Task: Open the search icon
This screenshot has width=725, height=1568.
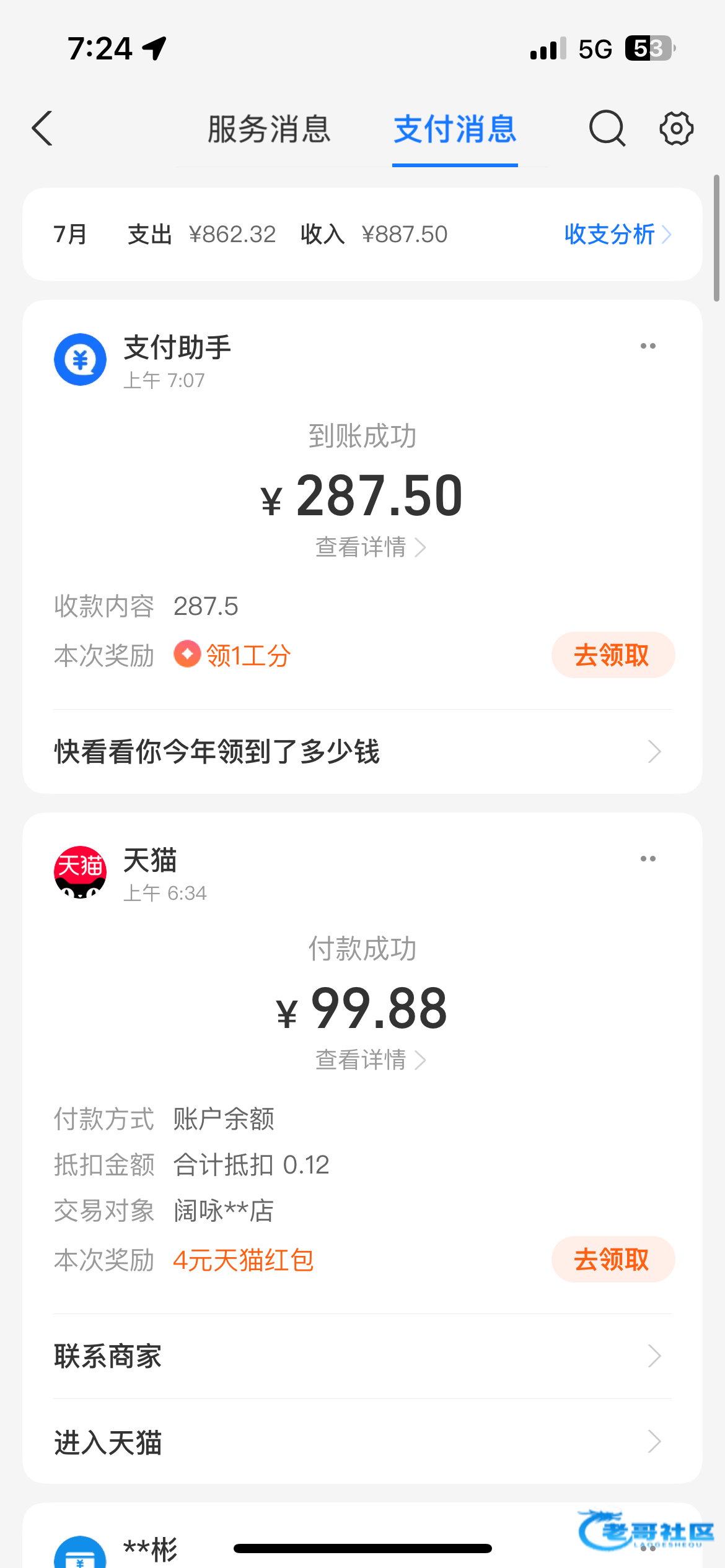Action: [607, 129]
